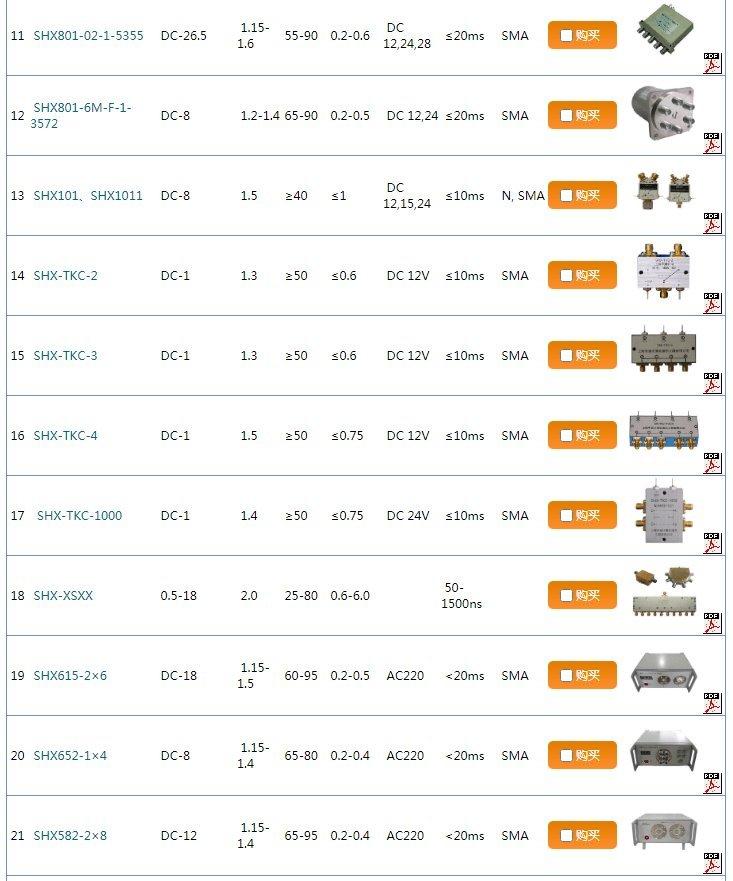Viewport: 733px width, 881px height.
Task: Open PDF datasheet for SHX801-02-1-5355
Action: click(712, 64)
